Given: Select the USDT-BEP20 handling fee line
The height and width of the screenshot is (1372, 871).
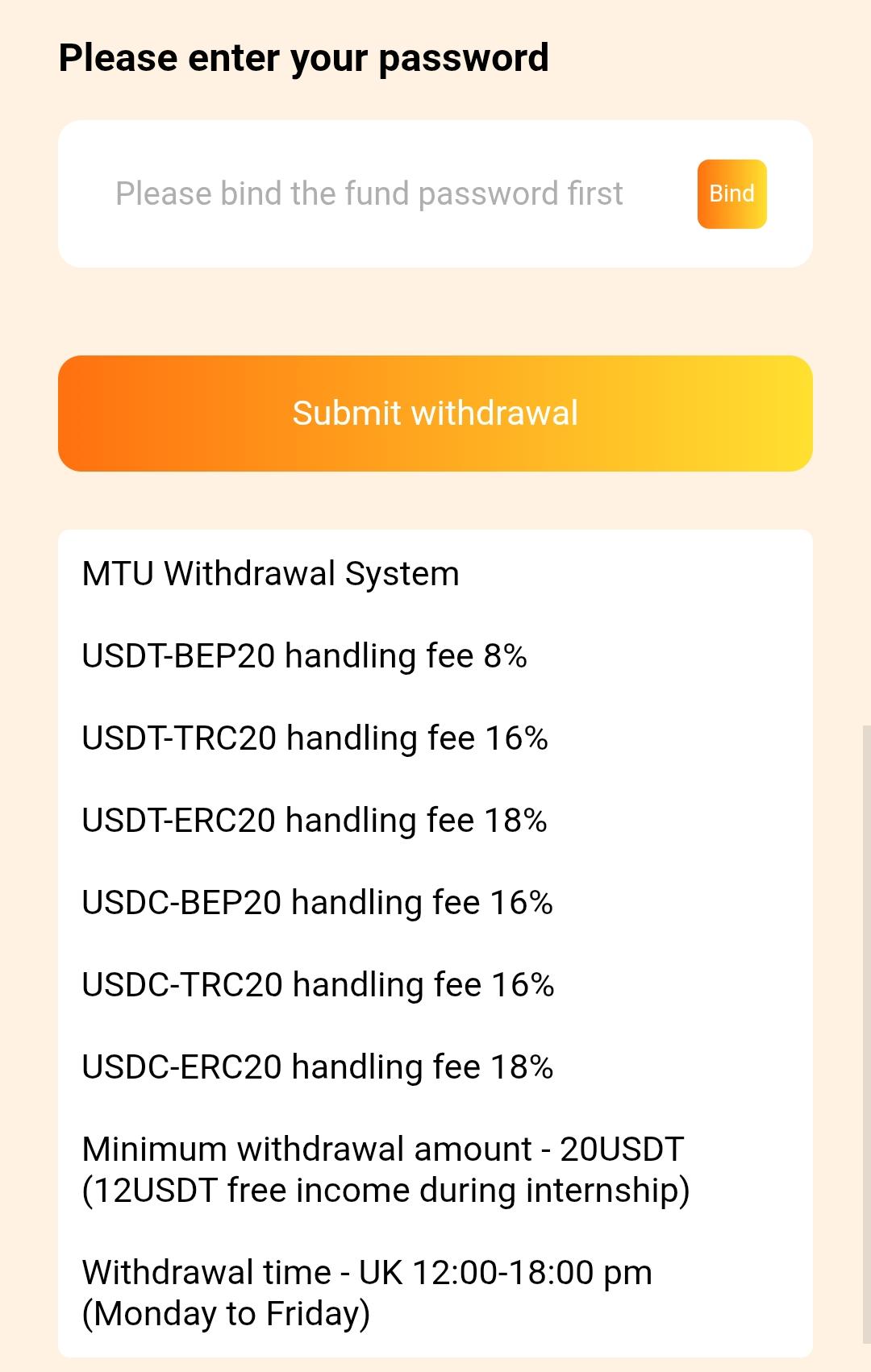Looking at the screenshot, I should point(304,655).
